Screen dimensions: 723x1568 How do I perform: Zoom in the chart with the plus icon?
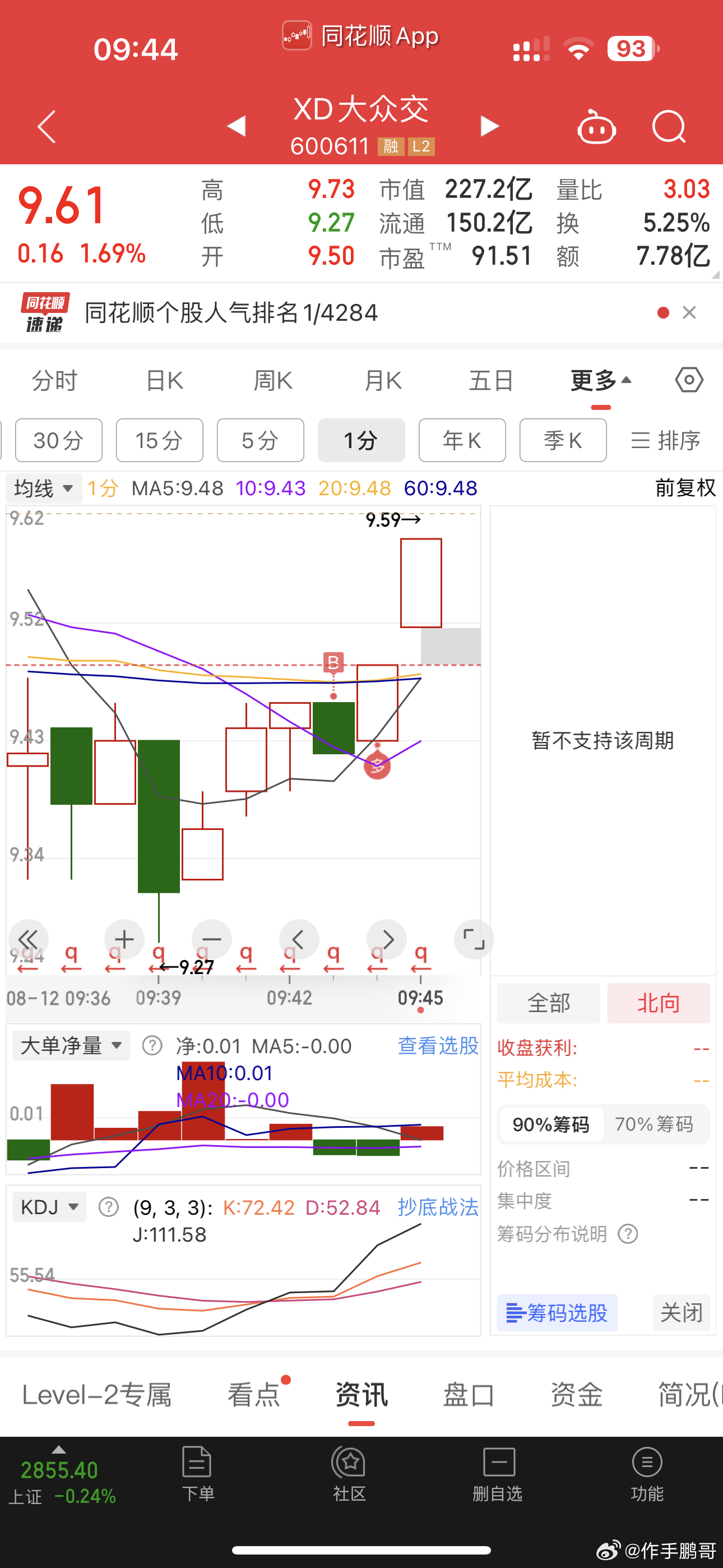(x=124, y=939)
